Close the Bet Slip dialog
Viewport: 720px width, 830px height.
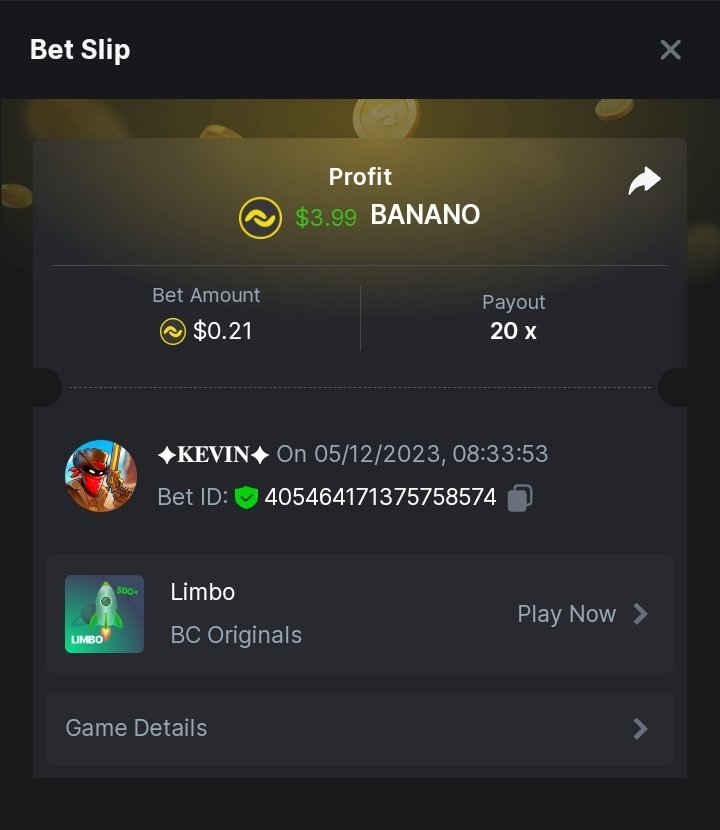(670, 50)
